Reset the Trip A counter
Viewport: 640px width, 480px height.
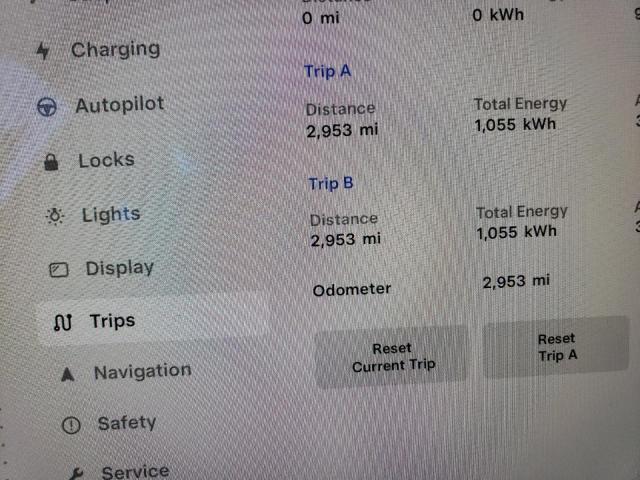pos(557,347)
